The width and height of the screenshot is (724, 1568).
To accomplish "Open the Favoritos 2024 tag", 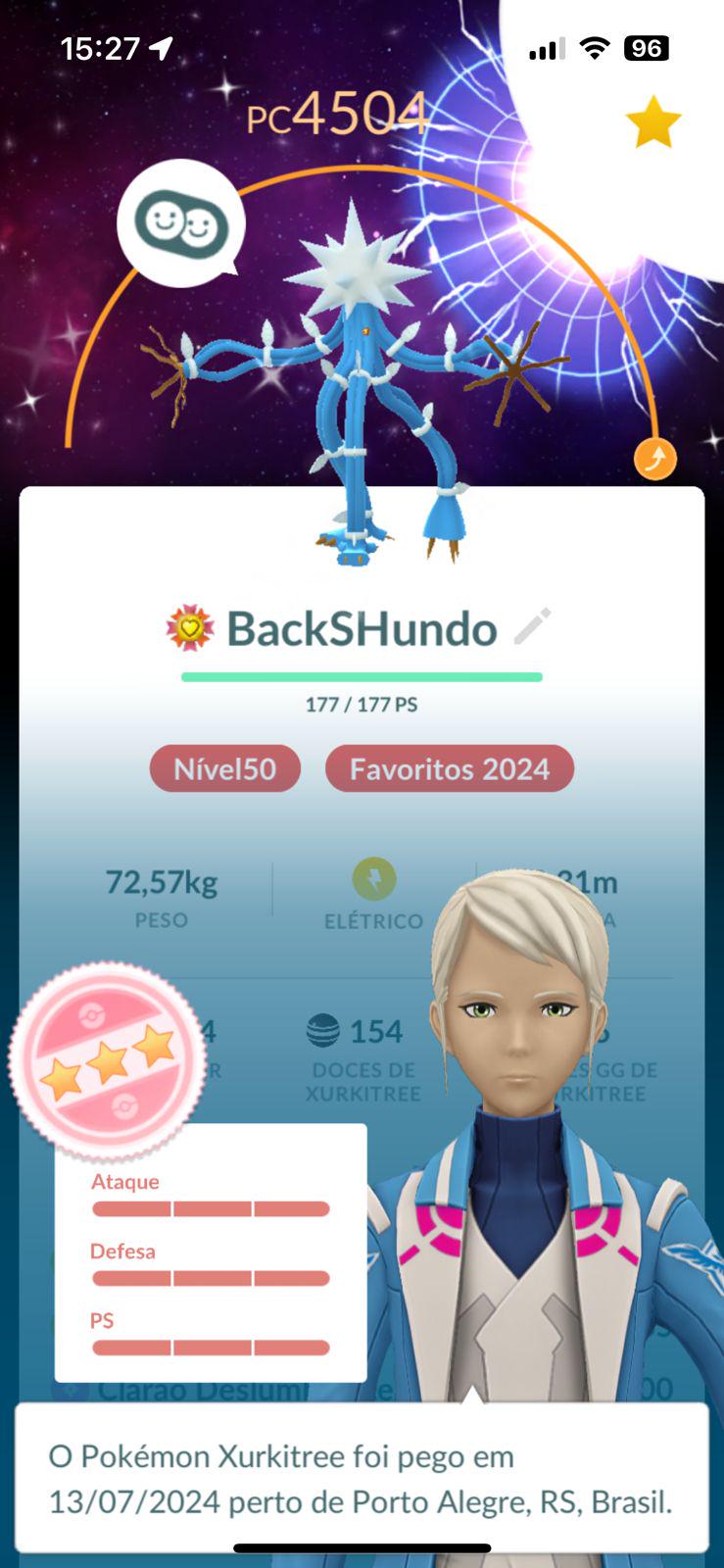I will click(x=449, y=768).
